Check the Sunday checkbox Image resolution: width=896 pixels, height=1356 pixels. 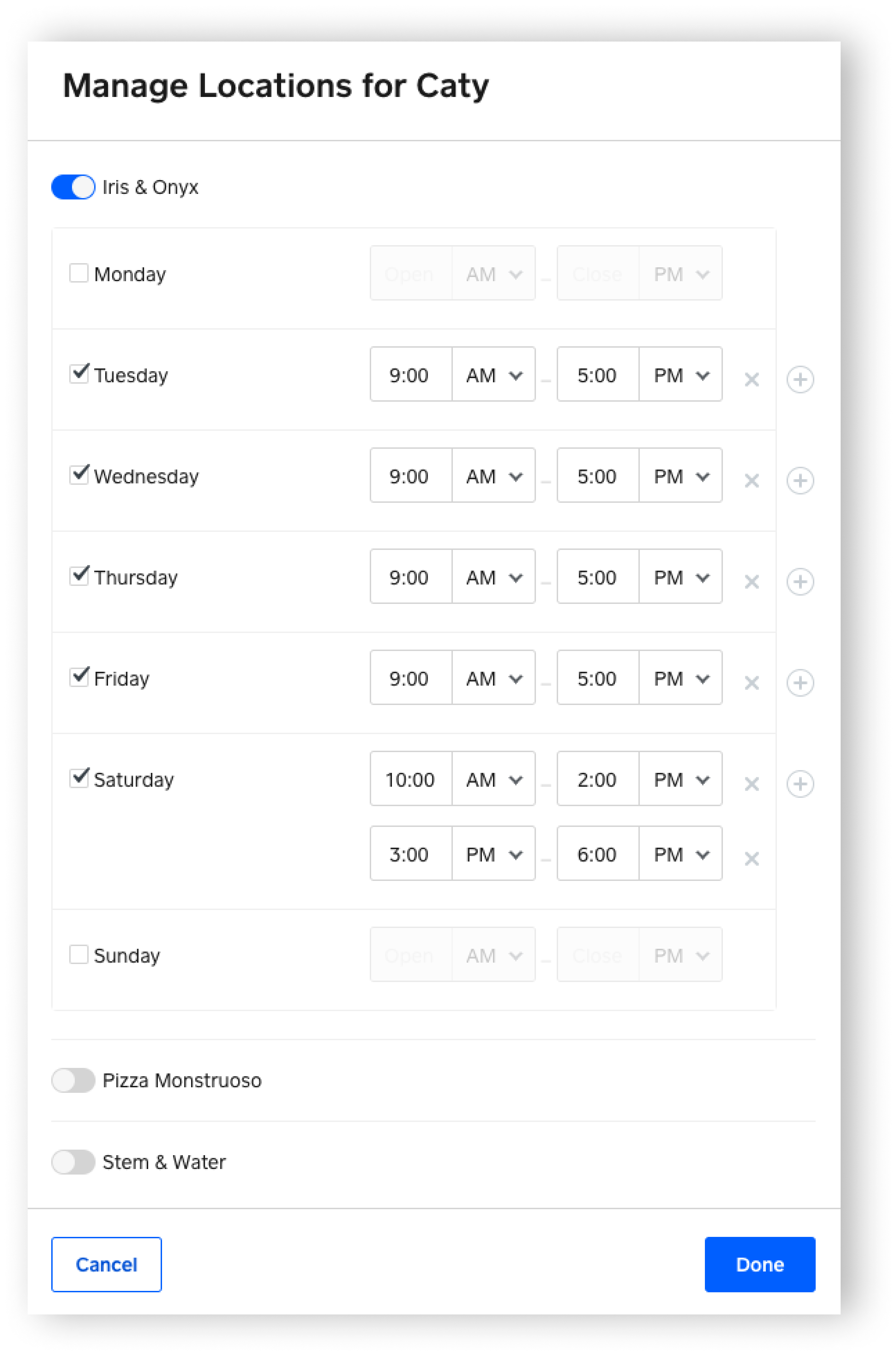[78, 954]
